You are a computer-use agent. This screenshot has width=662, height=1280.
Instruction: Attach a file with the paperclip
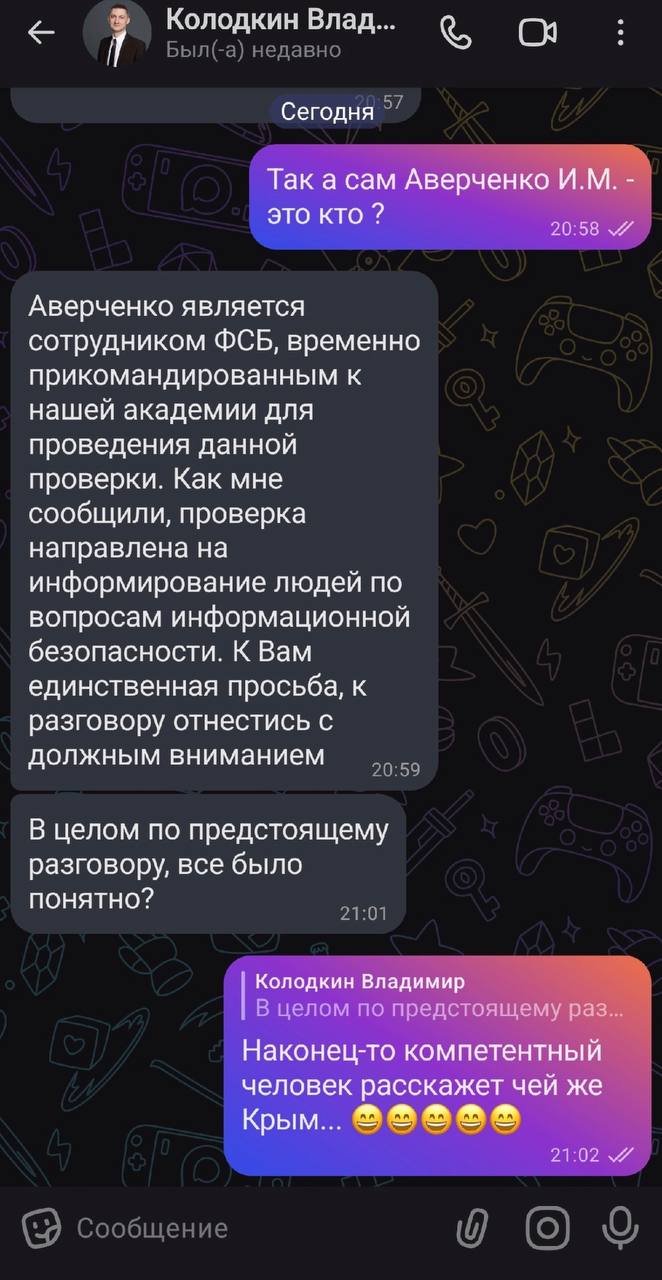[472, 1227]
